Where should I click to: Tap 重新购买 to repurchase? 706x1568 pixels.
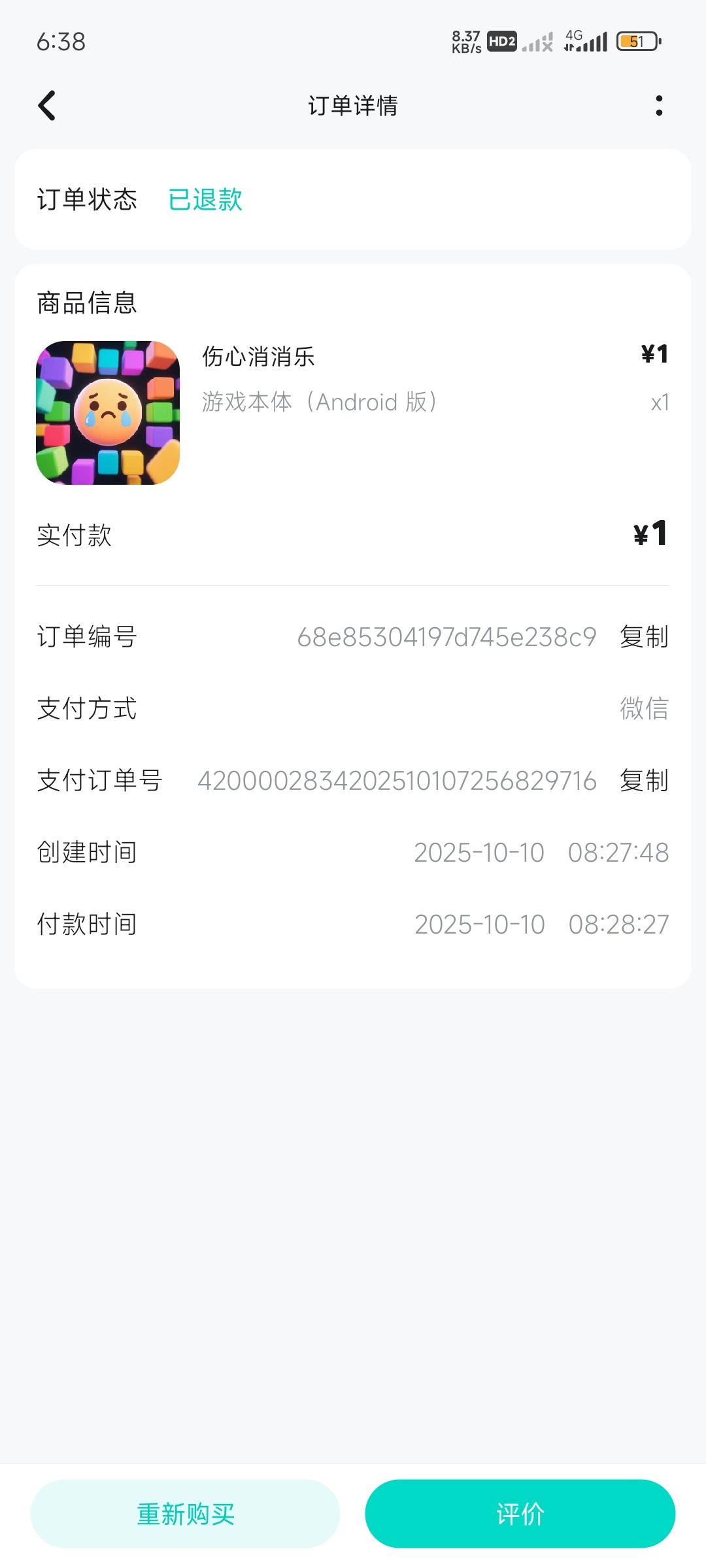(x=186, y=1514)
